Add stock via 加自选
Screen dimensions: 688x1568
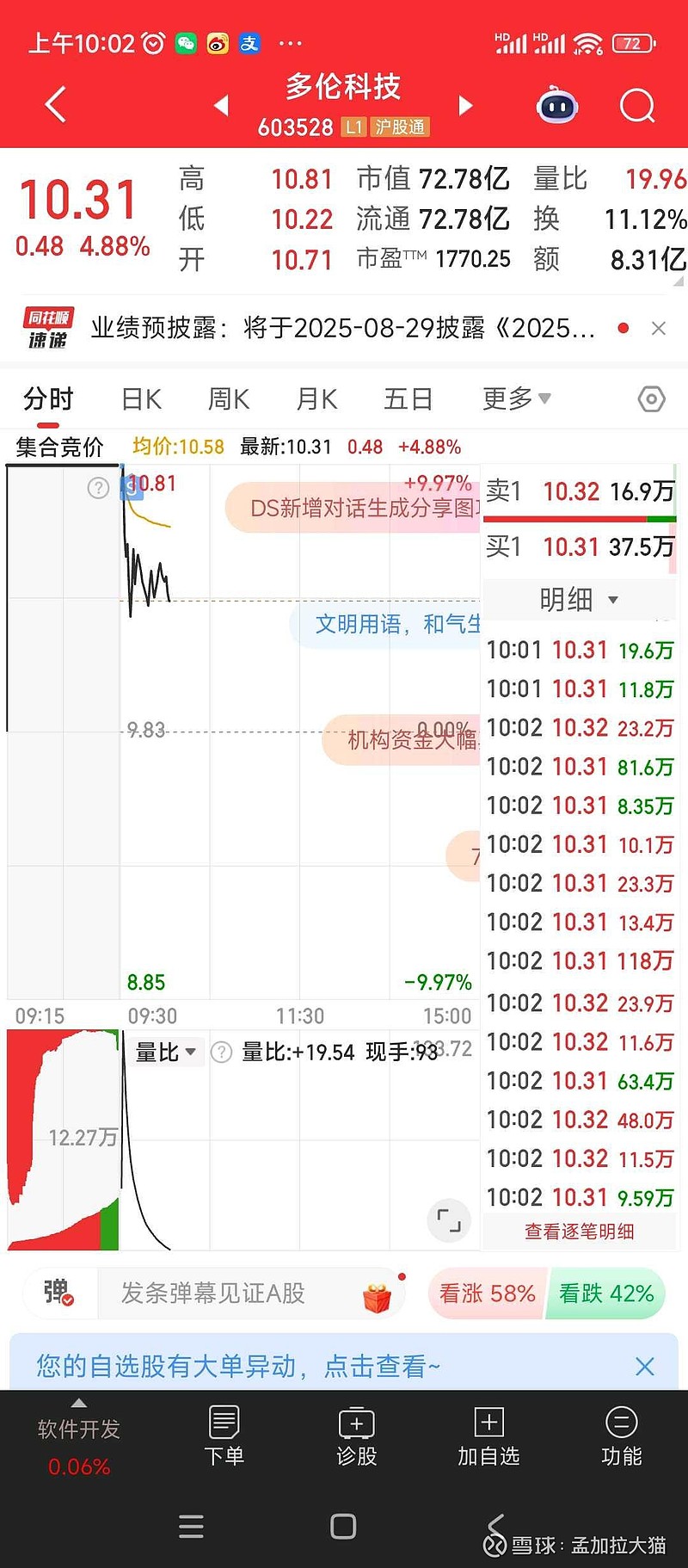pyautogui.click(x=488, y=1436)
